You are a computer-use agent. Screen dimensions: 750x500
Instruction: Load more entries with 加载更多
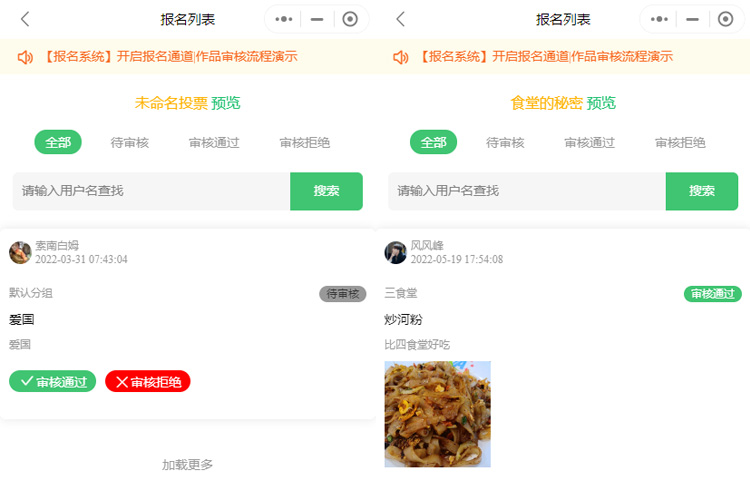[x=188, y=464]
